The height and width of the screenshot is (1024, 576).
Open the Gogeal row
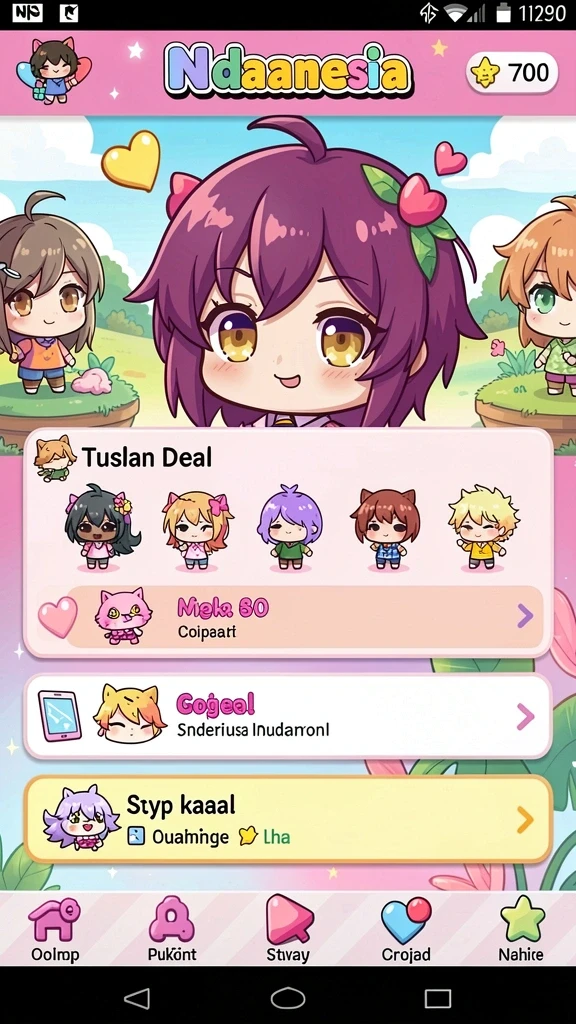[288, 716]
